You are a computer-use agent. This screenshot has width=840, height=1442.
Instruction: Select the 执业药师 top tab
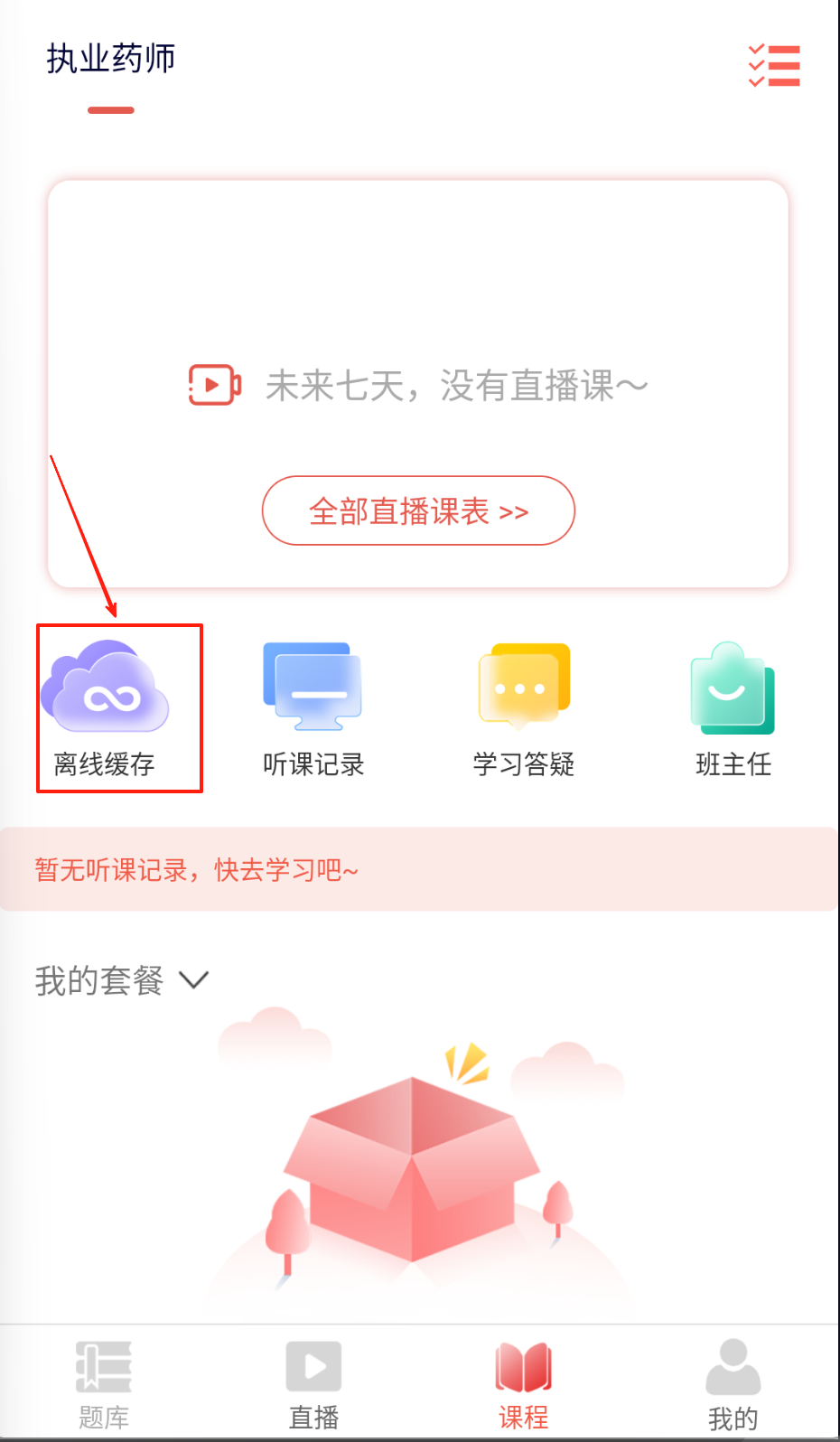[x=111, y=60]
